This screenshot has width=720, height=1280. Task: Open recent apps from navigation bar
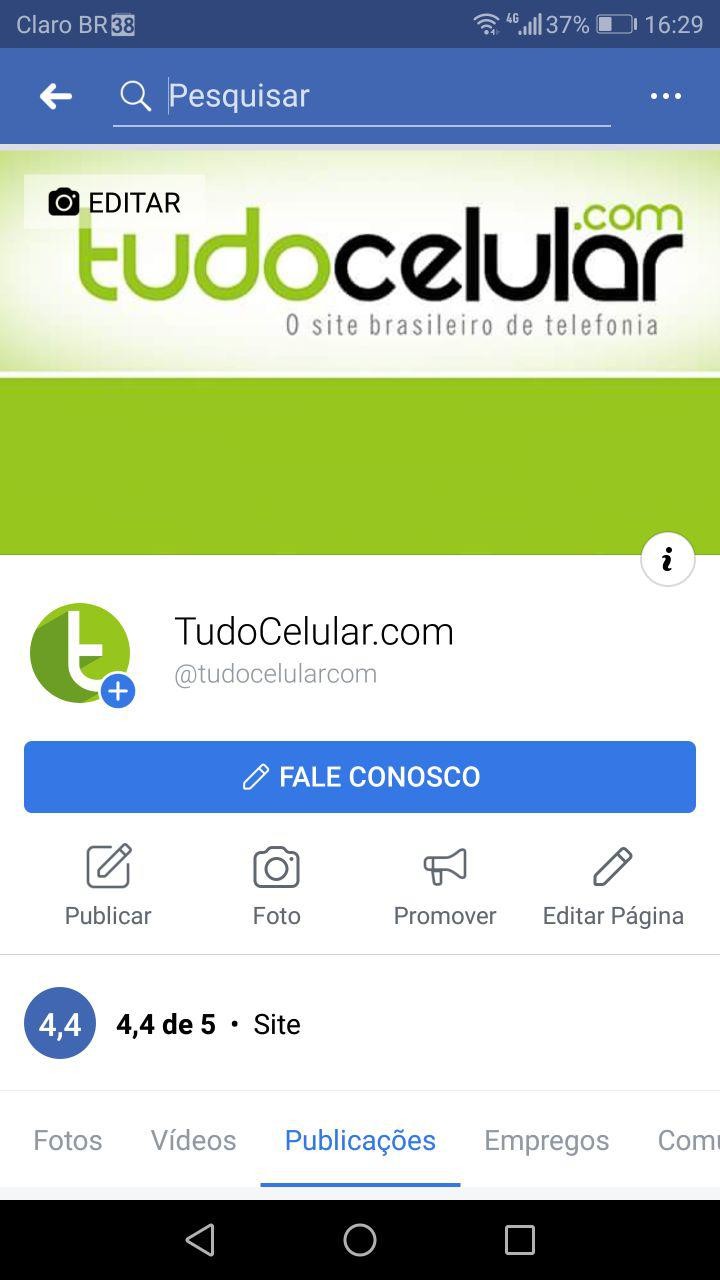pyautogui.click(x=519, y=1240)
